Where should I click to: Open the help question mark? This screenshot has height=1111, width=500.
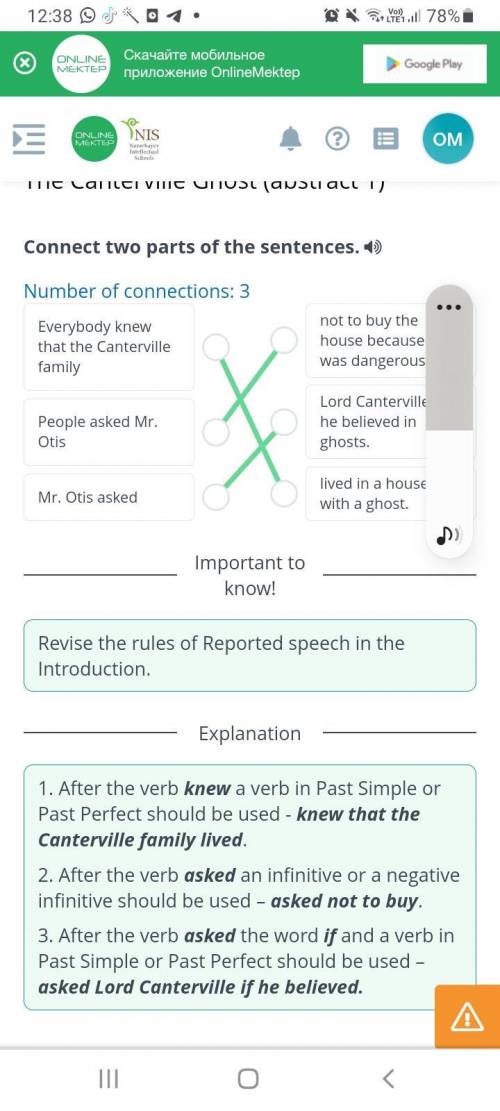[x=338, y=139]
